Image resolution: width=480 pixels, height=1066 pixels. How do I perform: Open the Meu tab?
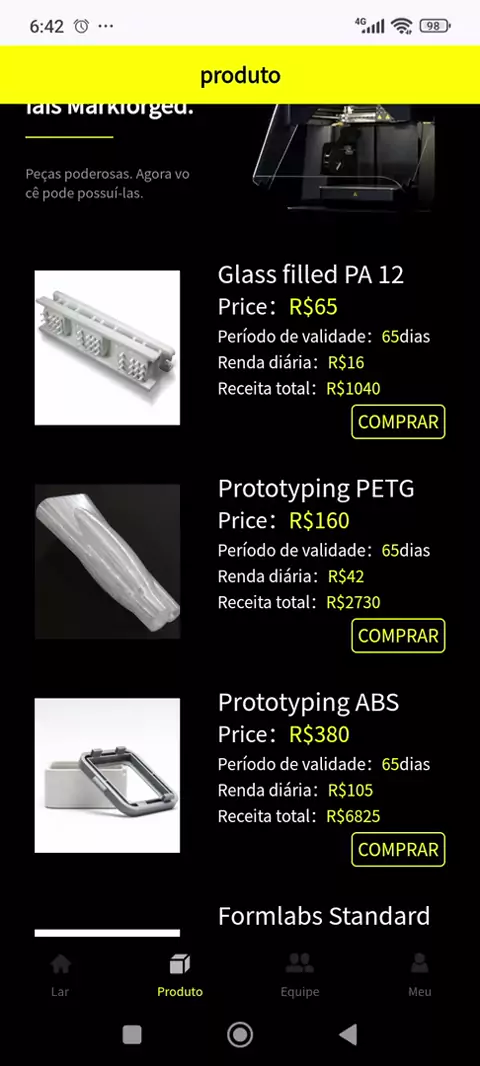(419, 975)
